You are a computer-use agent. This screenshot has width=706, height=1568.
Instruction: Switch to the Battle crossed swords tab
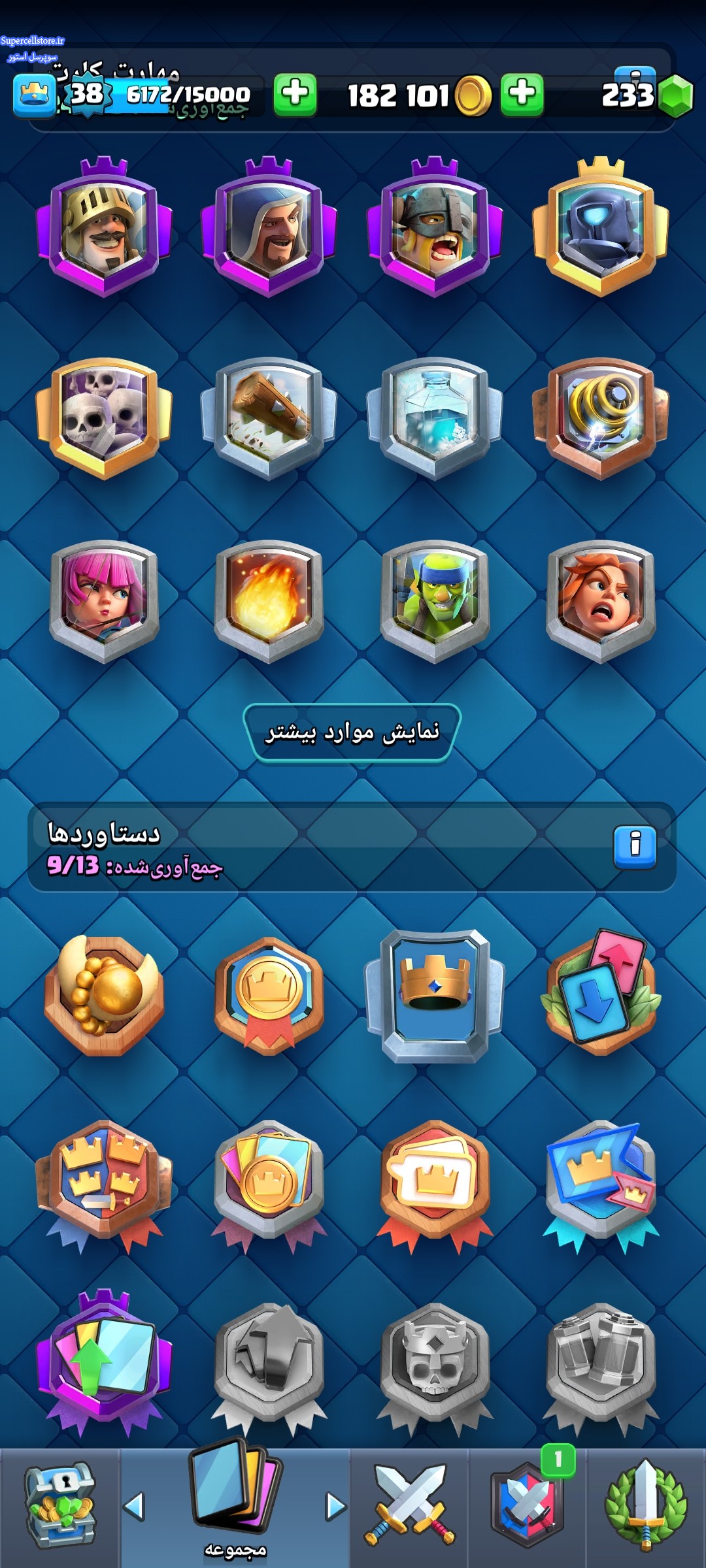[x=409, y=1508]
